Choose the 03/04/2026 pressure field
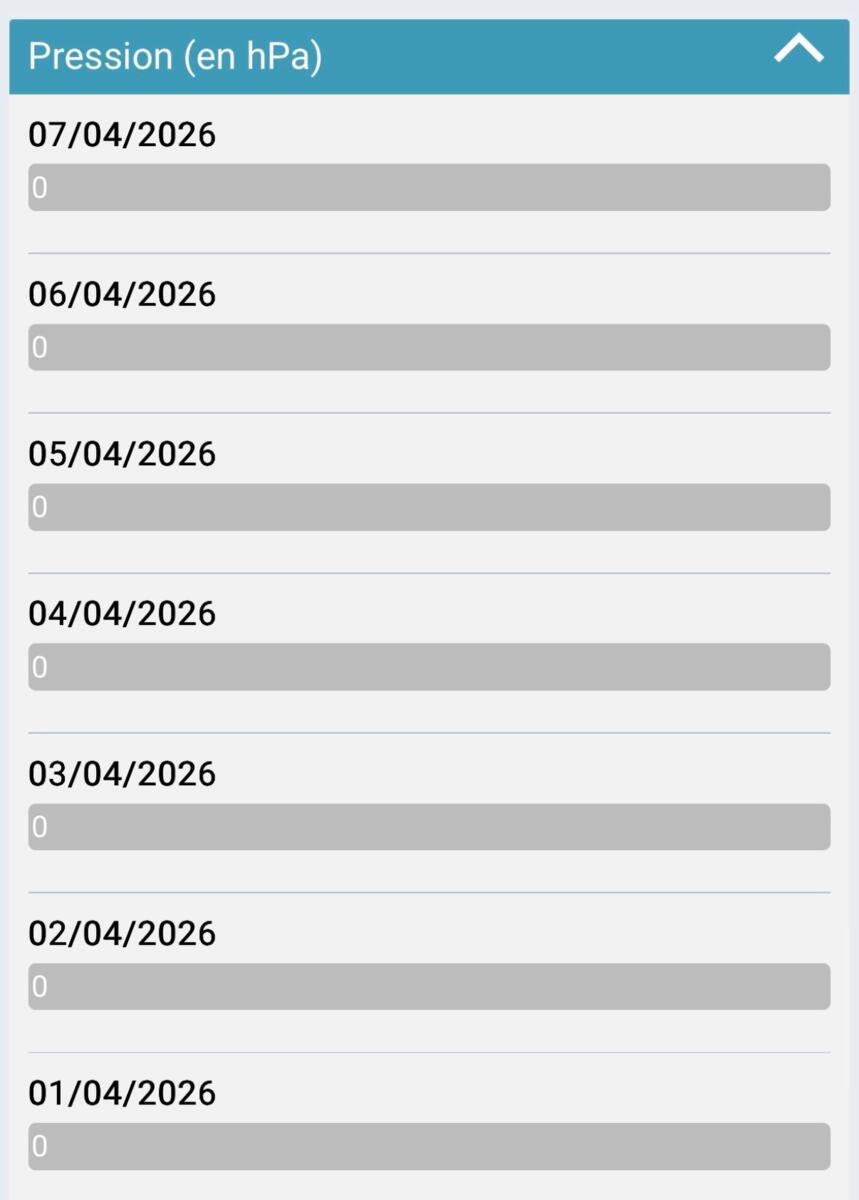 tap(429, 827)
